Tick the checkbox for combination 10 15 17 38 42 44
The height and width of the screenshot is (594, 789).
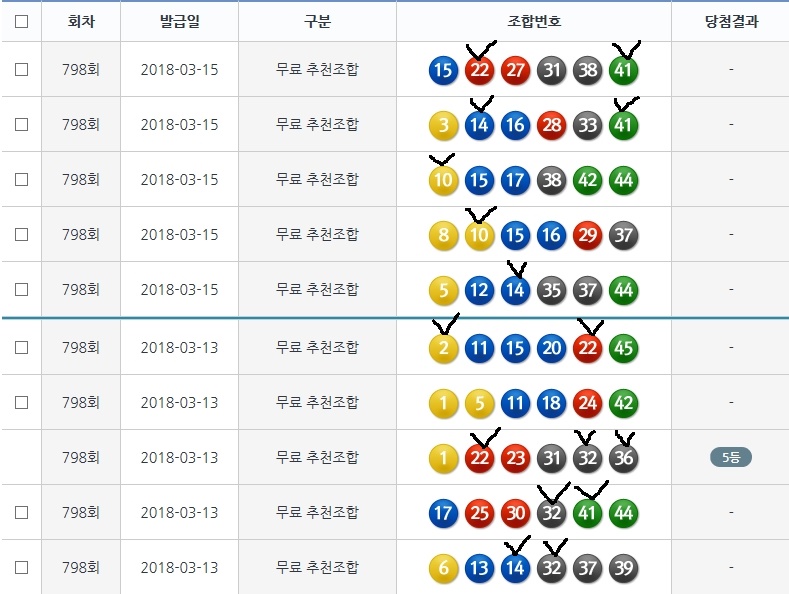coord(21,180)
